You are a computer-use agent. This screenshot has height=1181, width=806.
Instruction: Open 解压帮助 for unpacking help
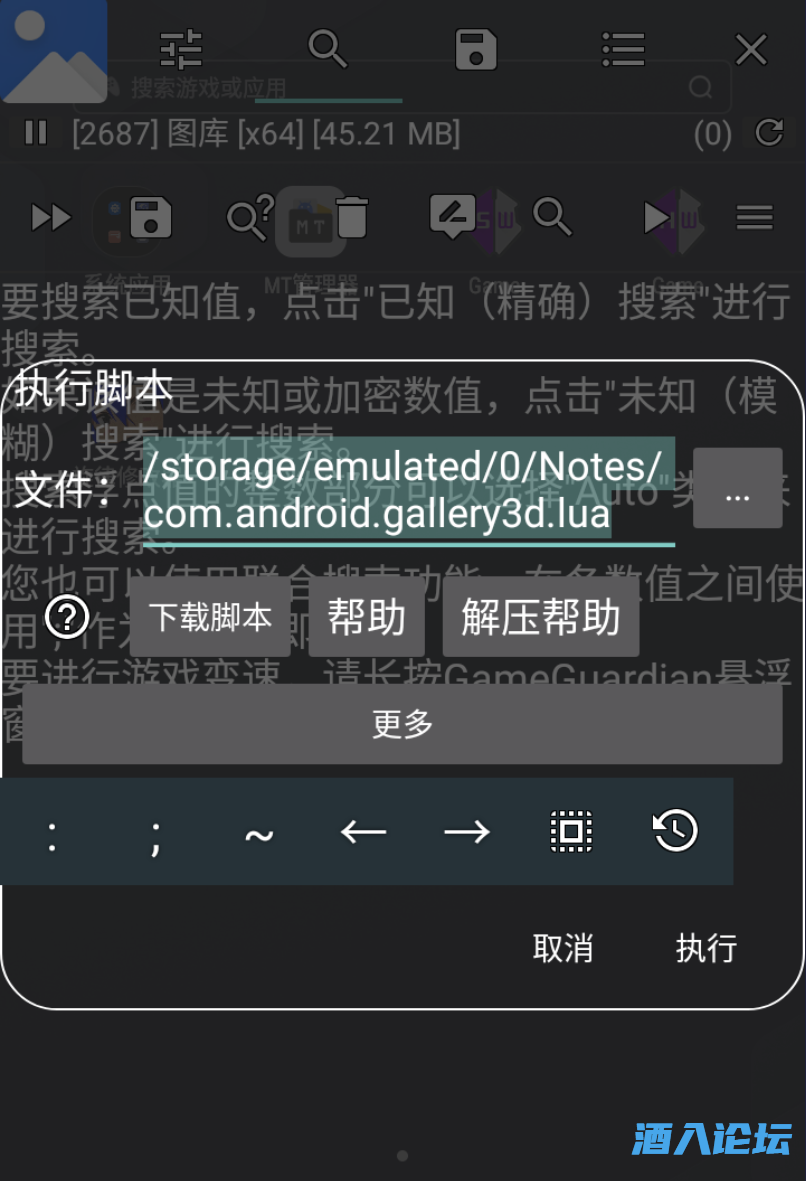click(540, 619)
